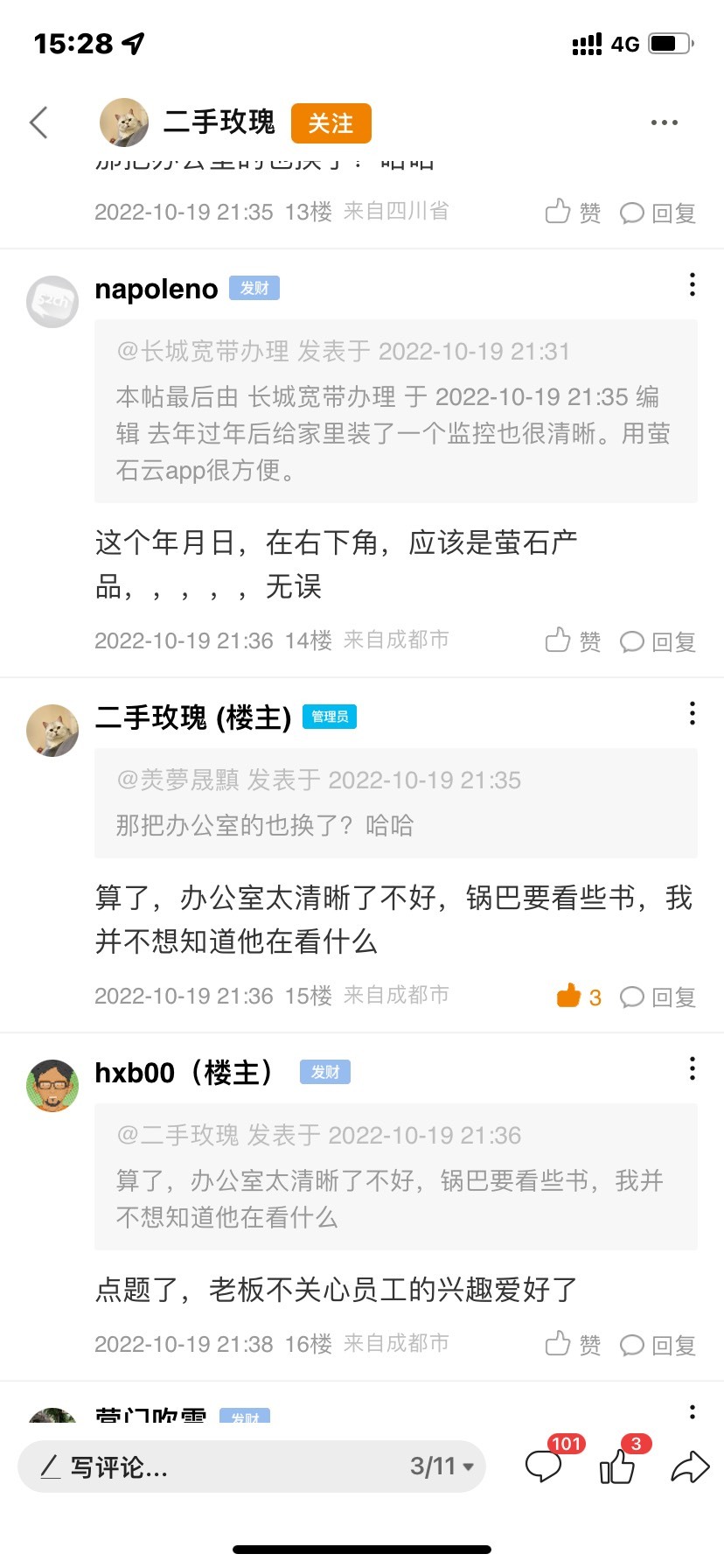Open options menu for hxb00's comment
724x1568 pixels.
pos(692,1068)
